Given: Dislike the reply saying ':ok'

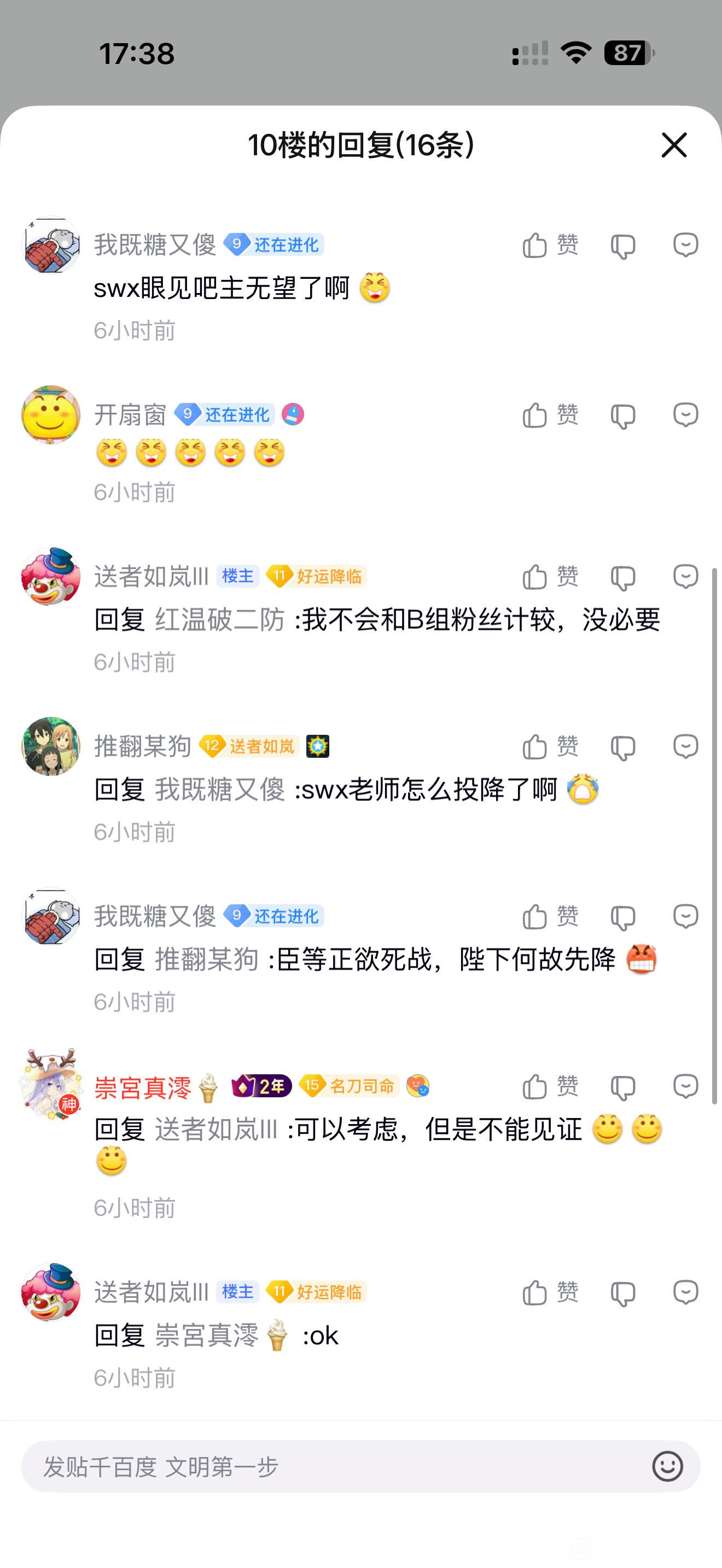Looking at the screenshot, I should coord(623,1292).
